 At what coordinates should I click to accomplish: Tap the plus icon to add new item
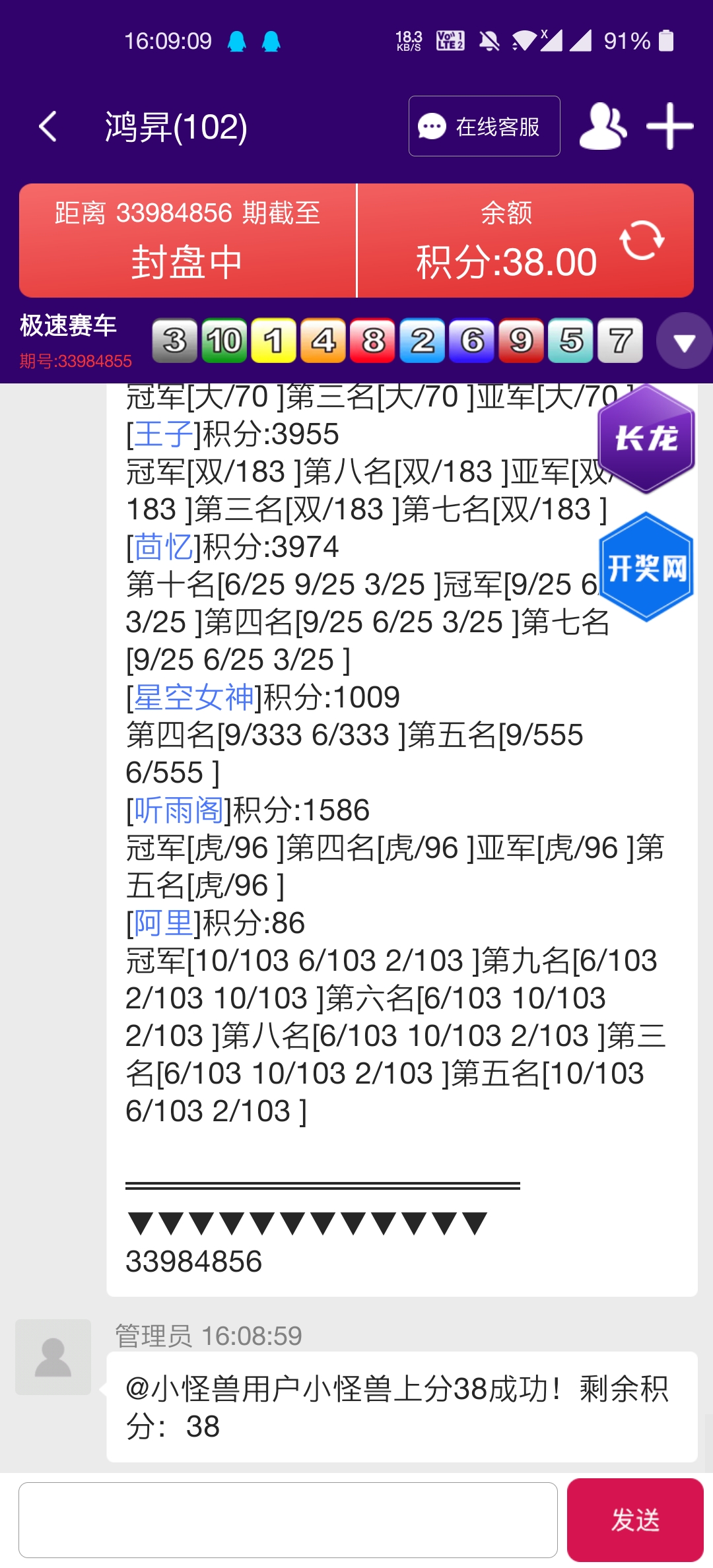click(669, 127)
